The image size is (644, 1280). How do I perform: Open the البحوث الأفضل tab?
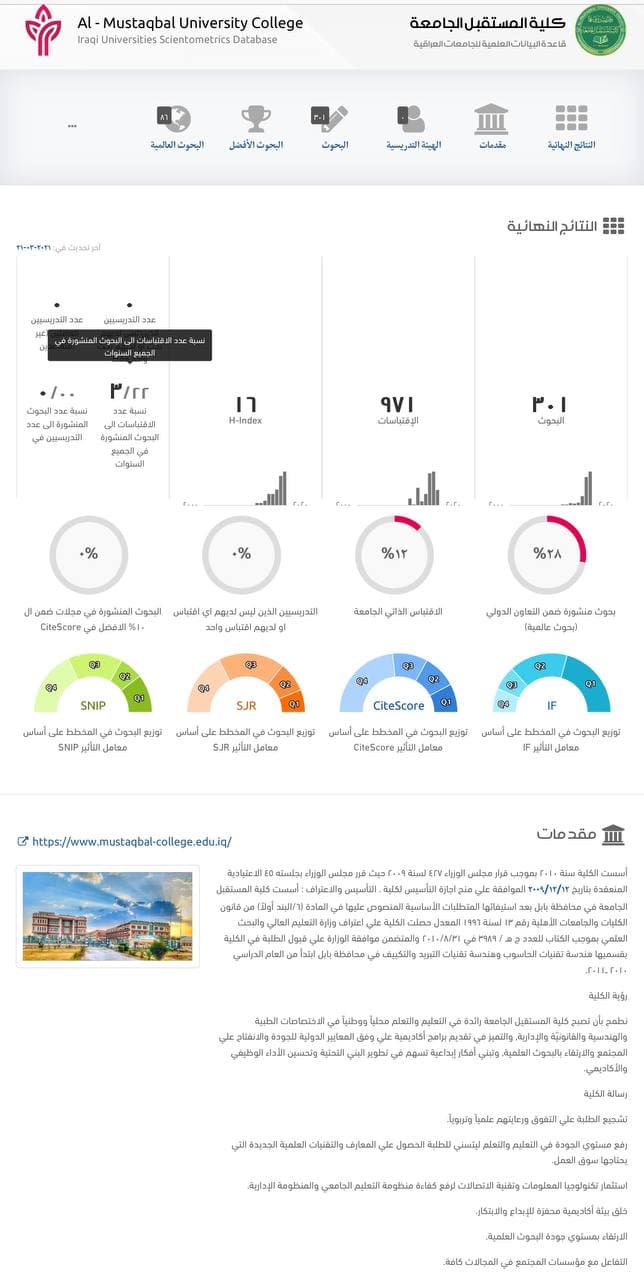256,128
